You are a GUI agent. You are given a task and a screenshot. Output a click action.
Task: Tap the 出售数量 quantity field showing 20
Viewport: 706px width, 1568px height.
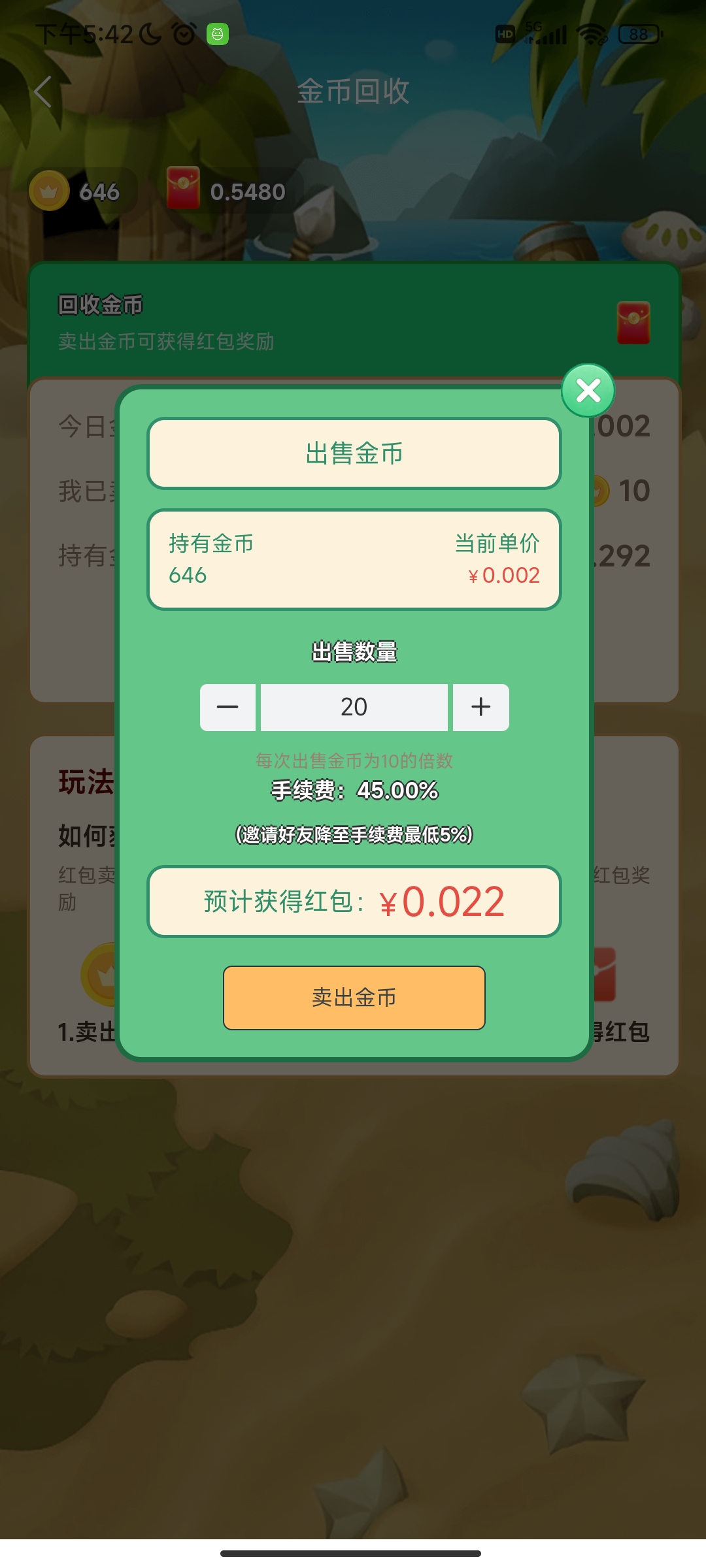coord(354,707)
